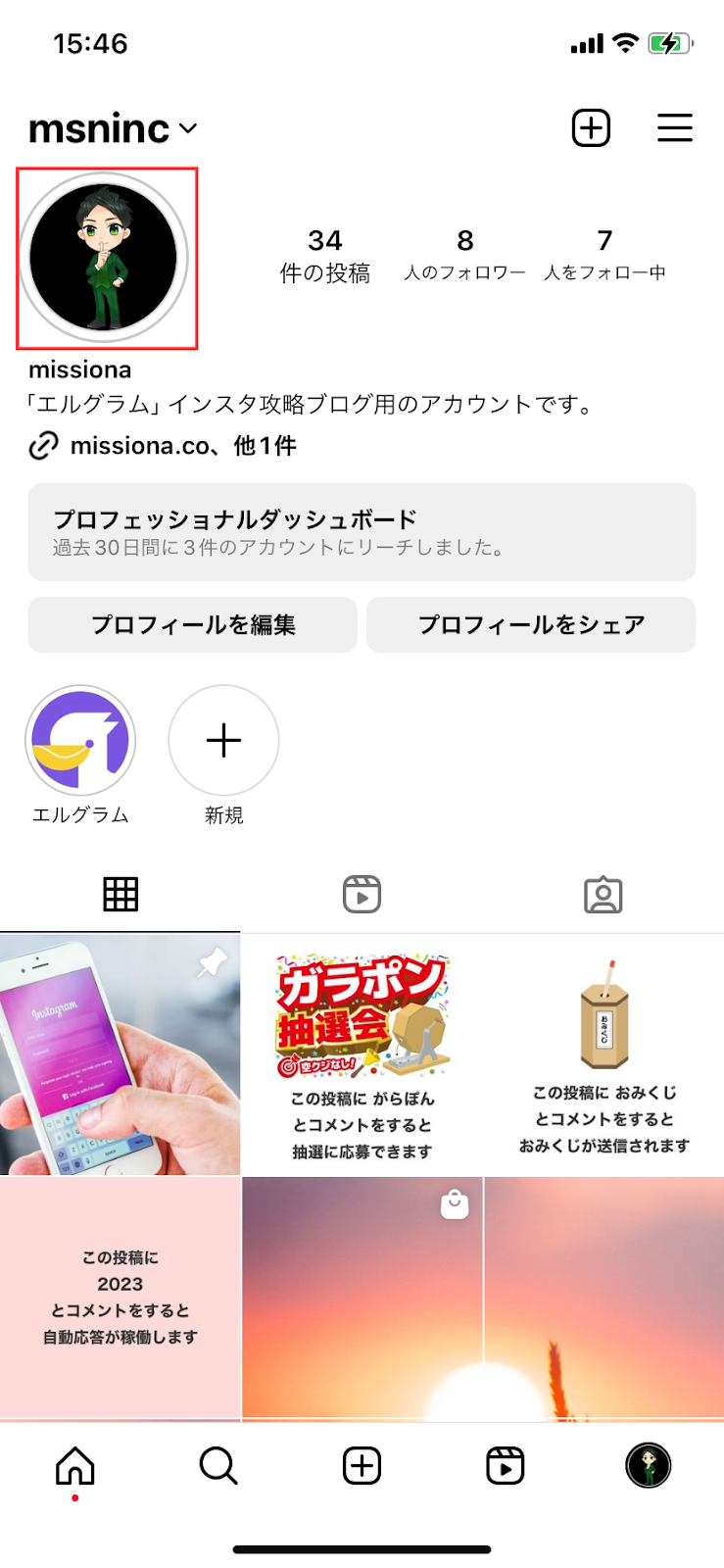The image size is (724, 1568).
Task: Tap プロフィールをシェア button
Action: point(531,624)
